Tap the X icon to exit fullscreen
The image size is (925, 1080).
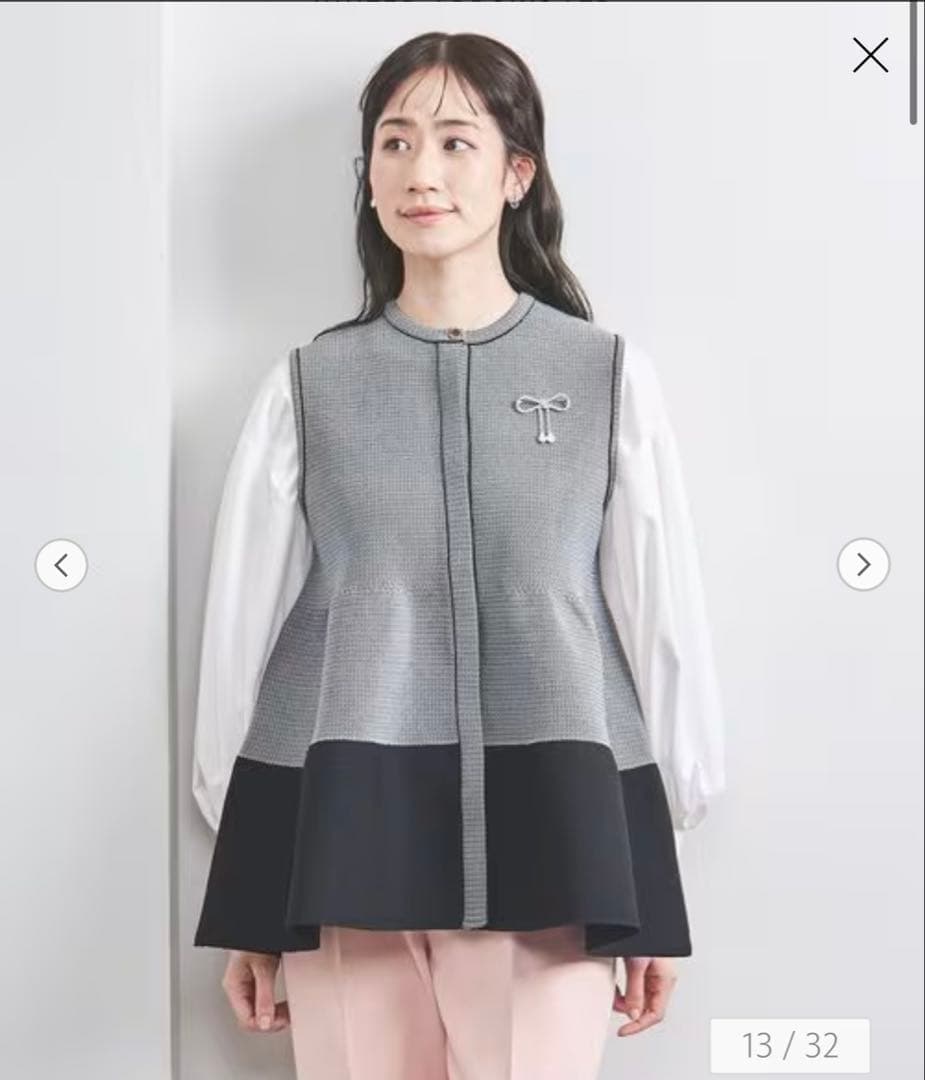click(870, 55)
